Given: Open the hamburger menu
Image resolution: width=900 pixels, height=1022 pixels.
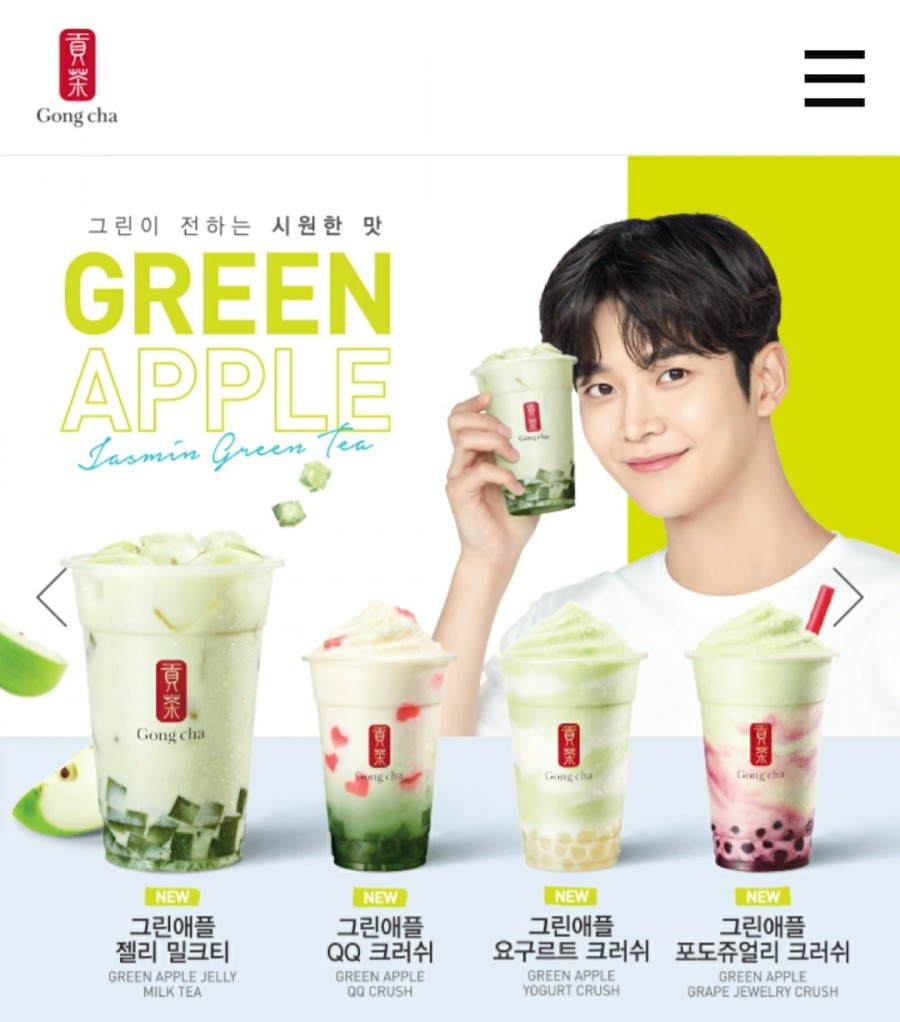Looking at the screenshot, I should click(x=834, y=78).
